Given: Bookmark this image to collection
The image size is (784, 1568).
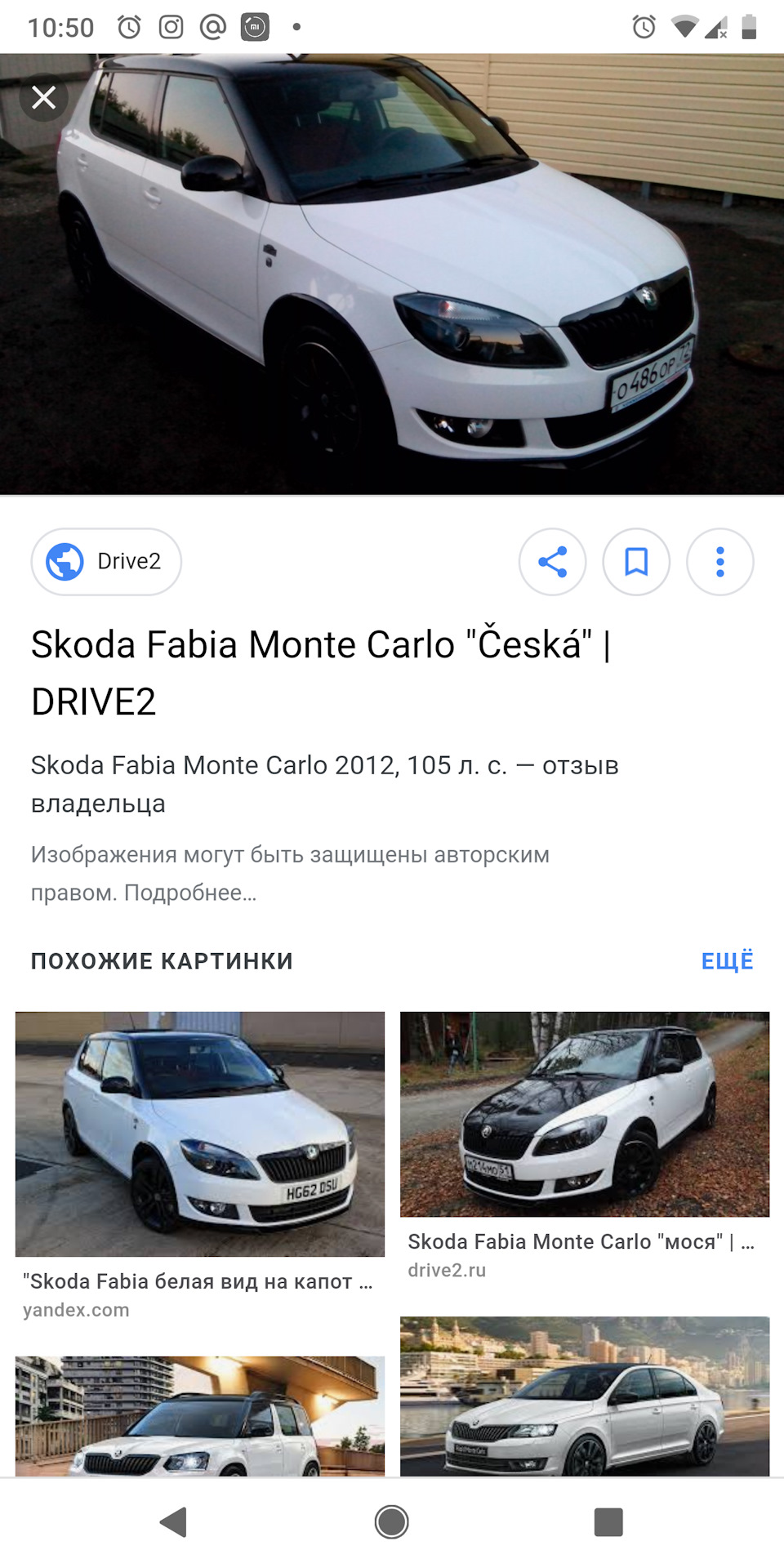Looking at the screenshot, I should 636,562.
